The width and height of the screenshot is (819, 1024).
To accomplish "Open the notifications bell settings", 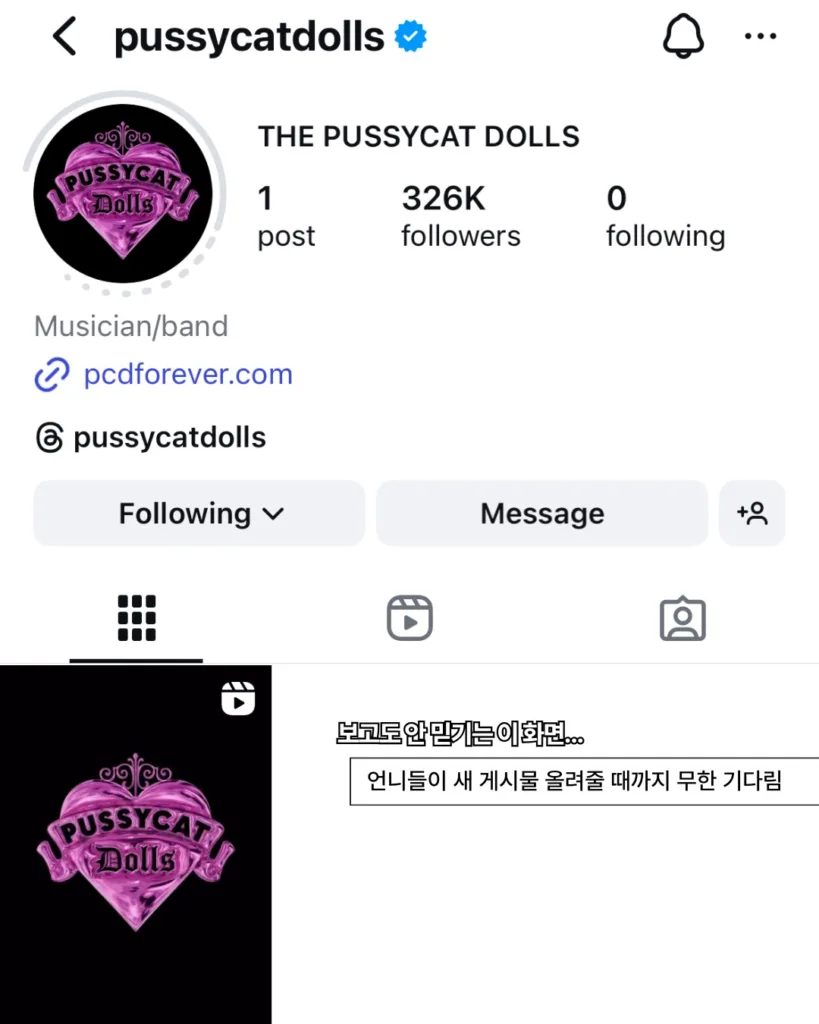I will pos(684,38).
